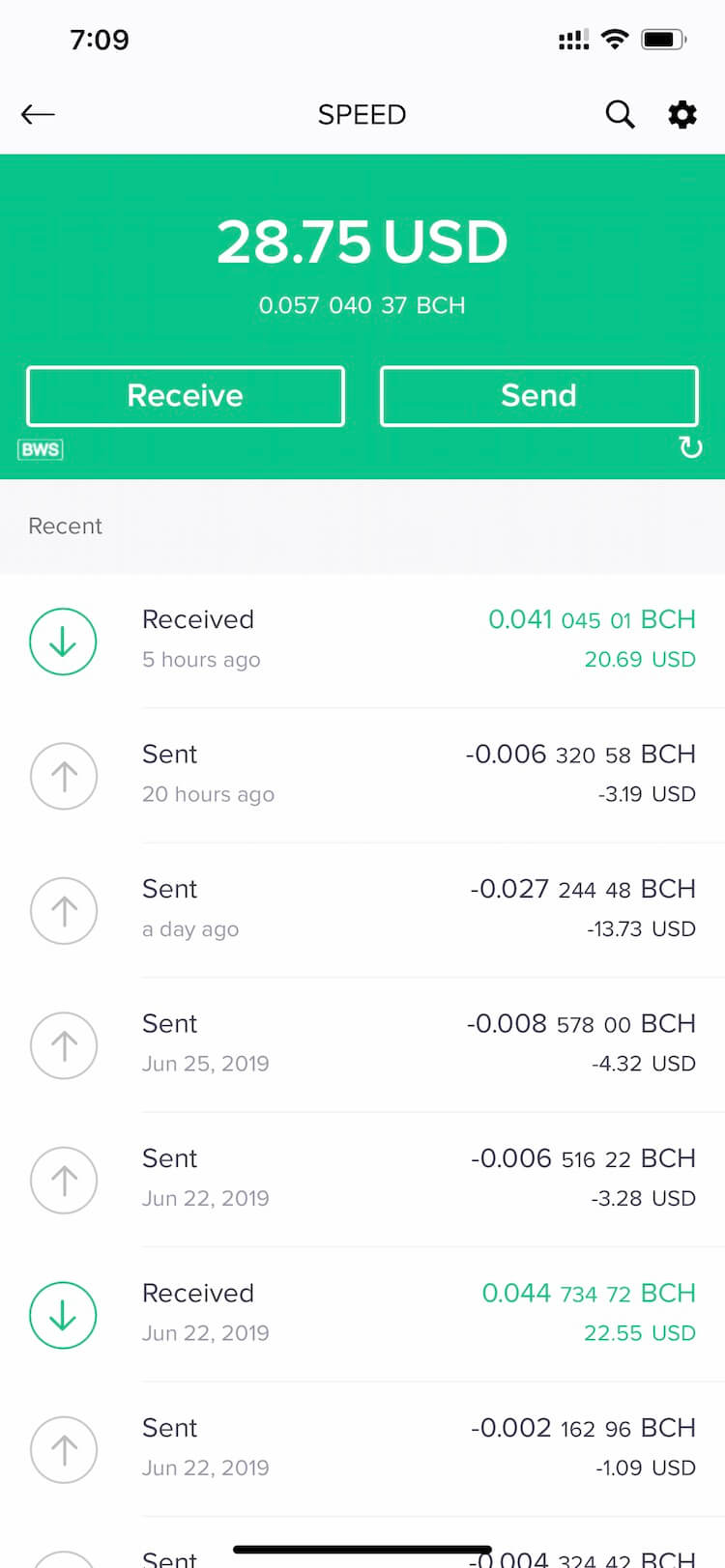This screenshot has height=1568, width=725.
Task: Tap the Receive button
Action: [x=186, y=396]
